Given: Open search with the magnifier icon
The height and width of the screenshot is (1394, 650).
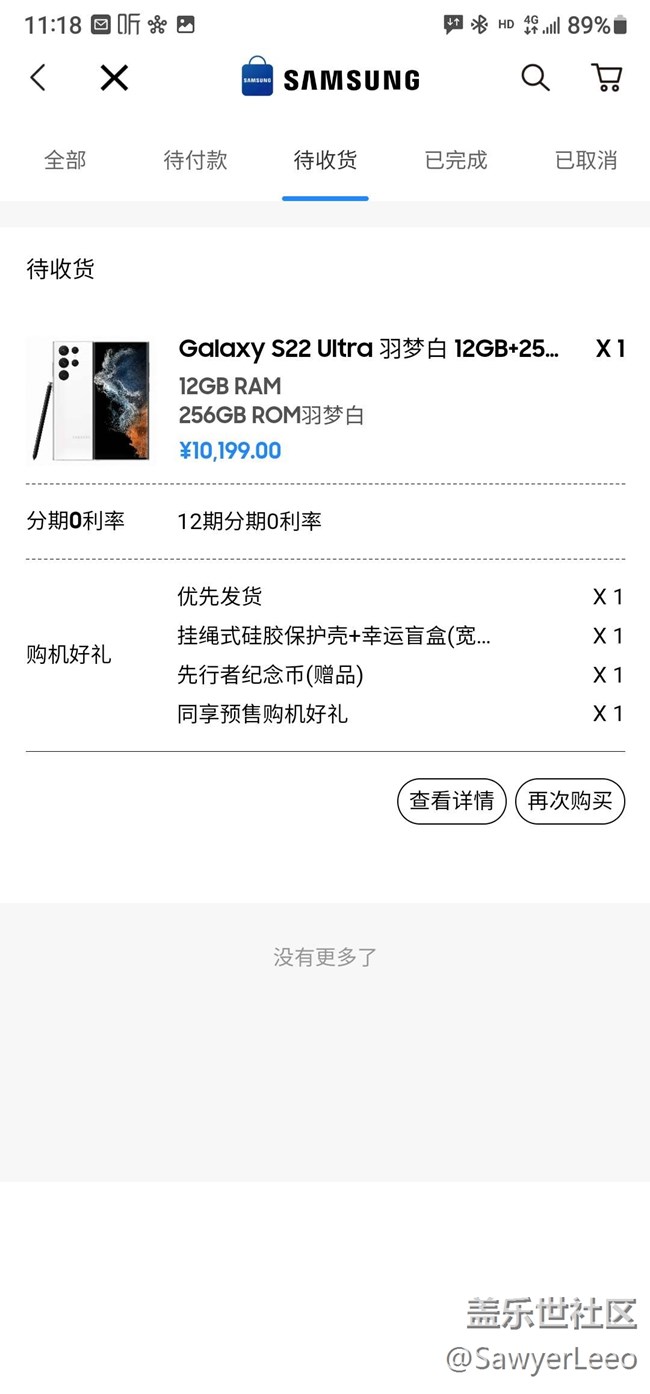Looking at the screenshot, I should point(535,78).
